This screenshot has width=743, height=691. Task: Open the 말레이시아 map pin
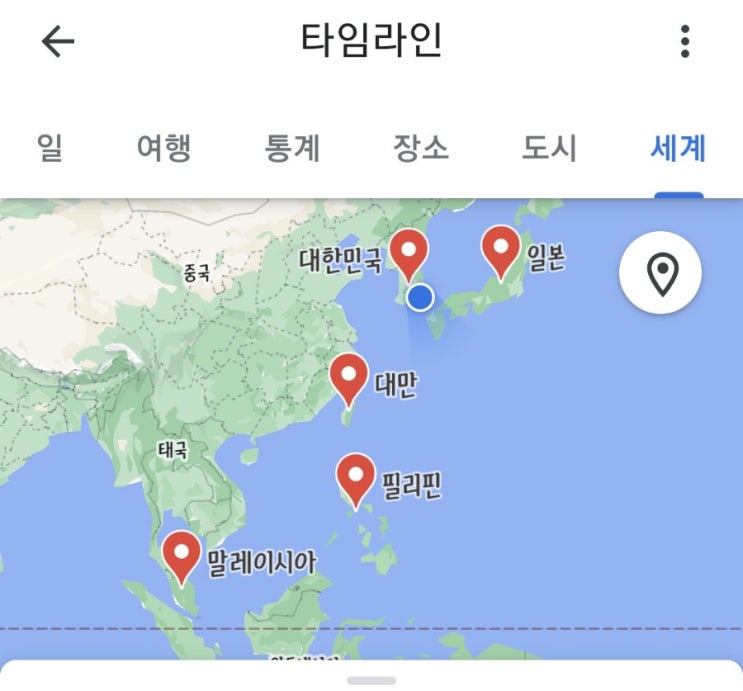(182, 554)
